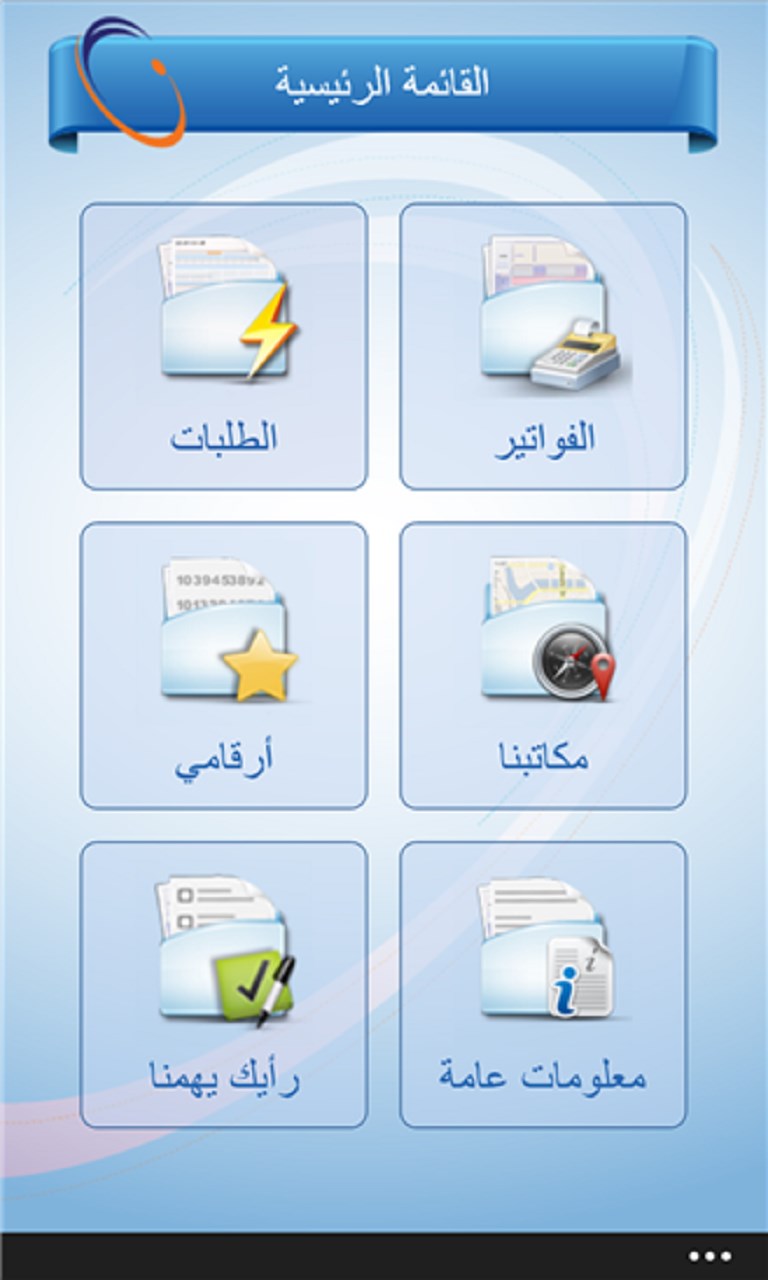Open the الطلبات (Requests) tile
This screenshot has height=1280, width=768.
[x=224, y=346]
